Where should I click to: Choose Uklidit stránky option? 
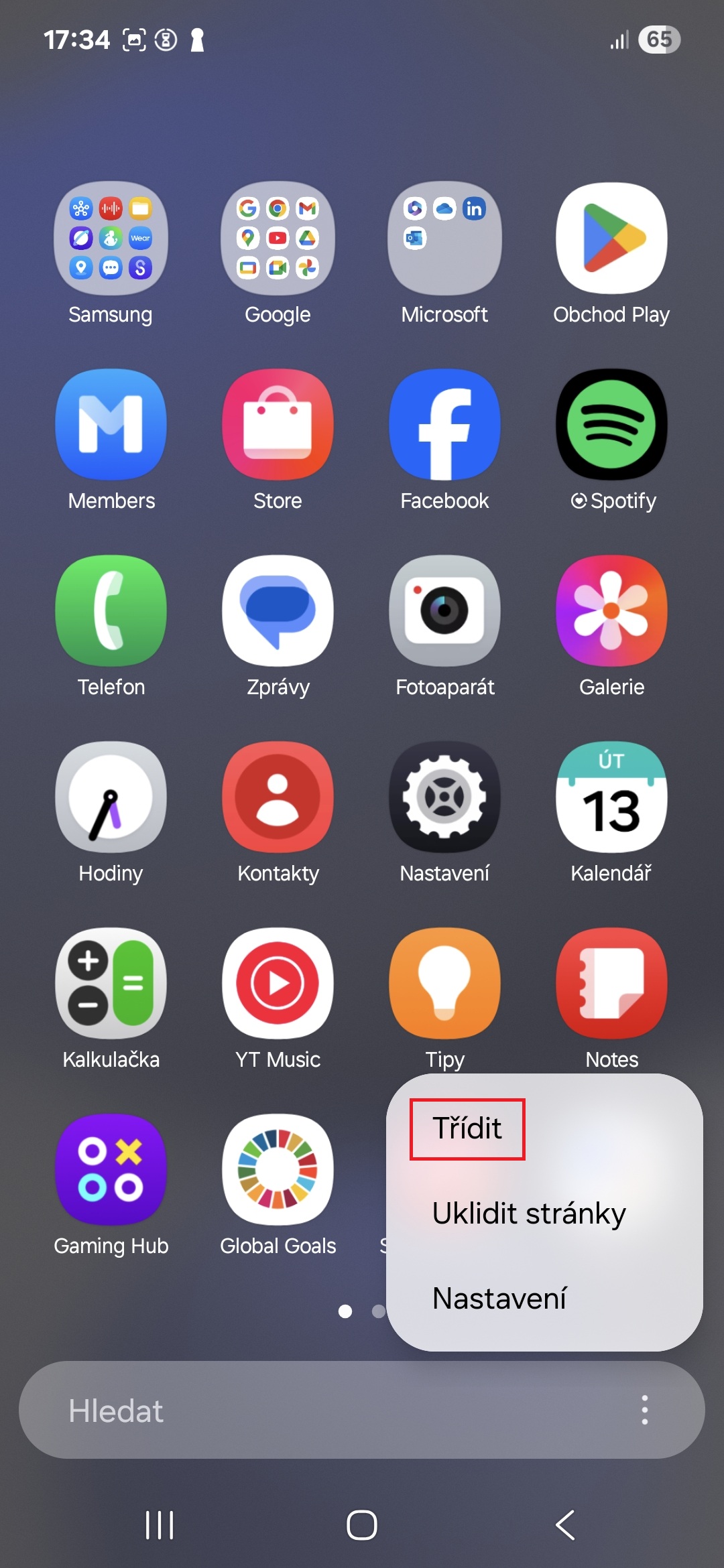point(529,1214)
